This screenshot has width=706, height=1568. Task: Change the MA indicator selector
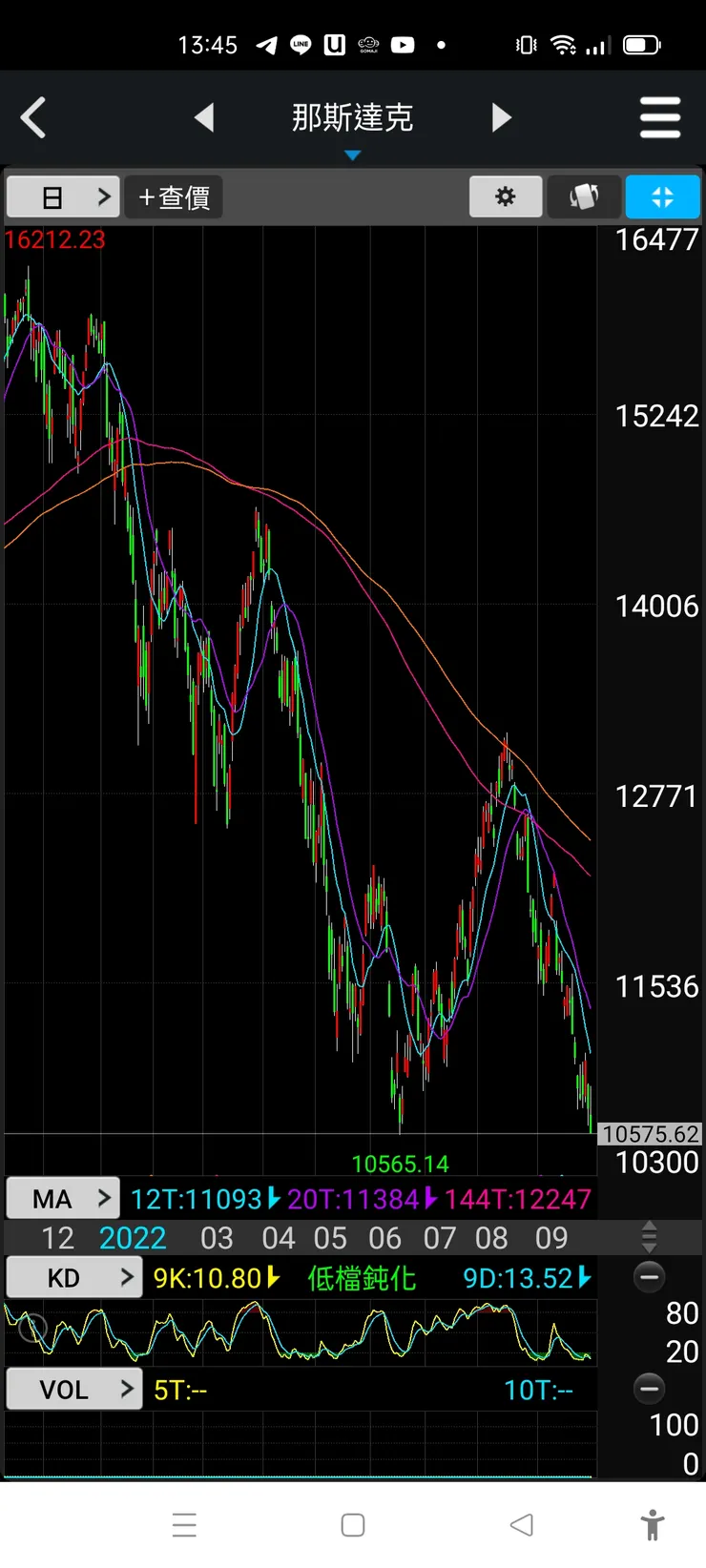point(64,1199)
